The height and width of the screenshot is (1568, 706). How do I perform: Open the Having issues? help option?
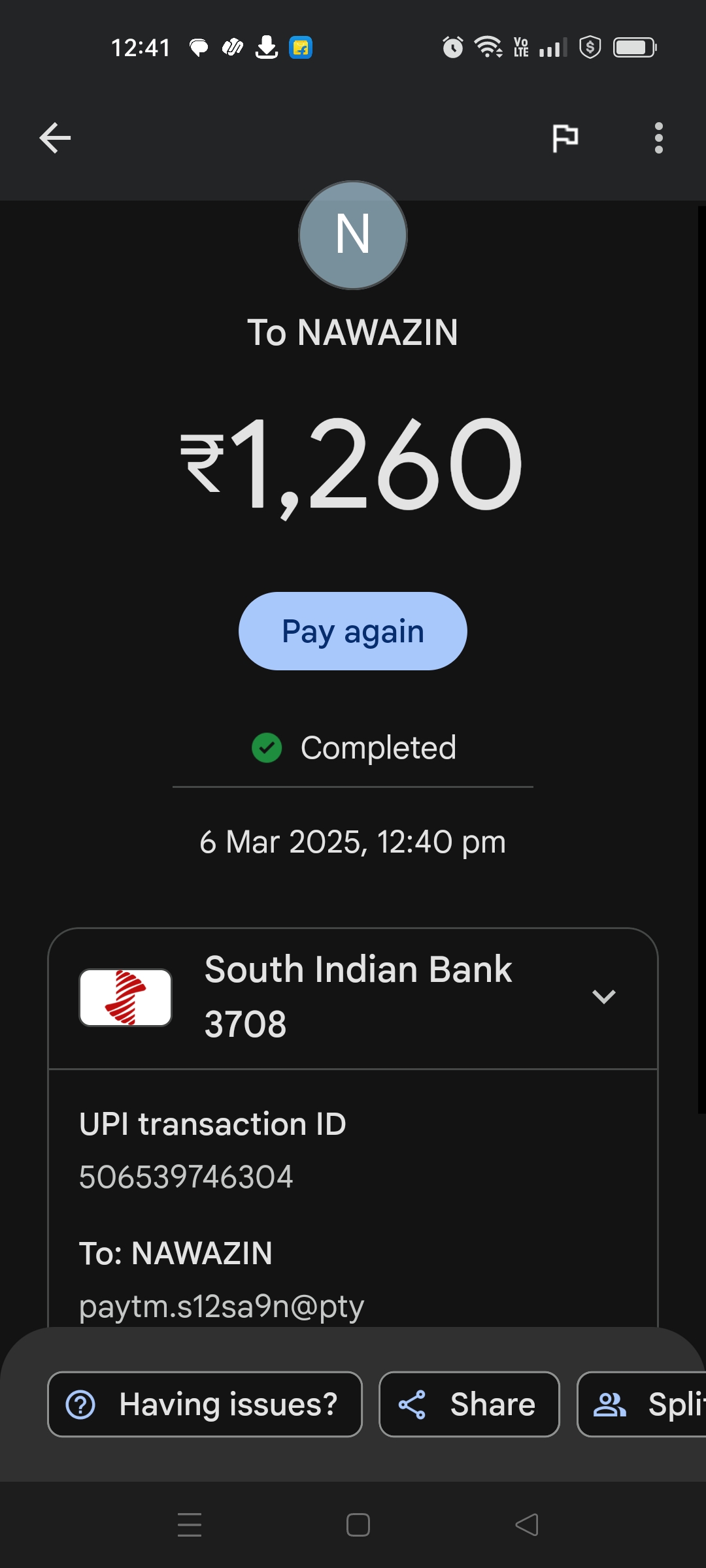pyautogui.click(x=205, y=1404)
